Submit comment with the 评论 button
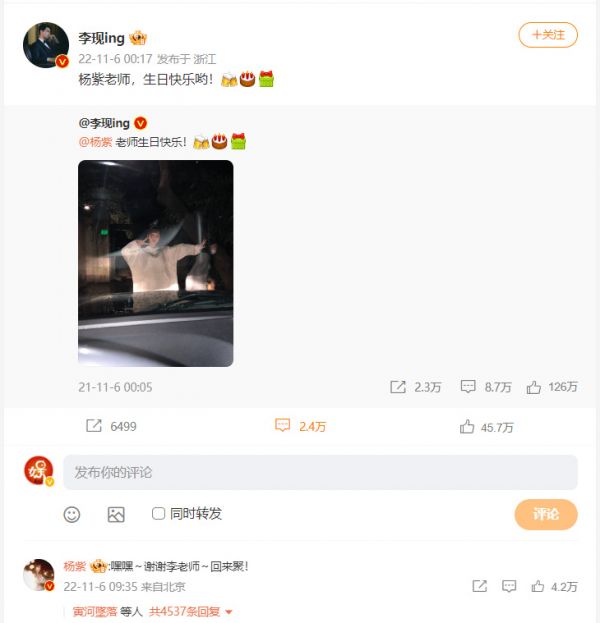The image size is (600, 623). tap(546, 514)
